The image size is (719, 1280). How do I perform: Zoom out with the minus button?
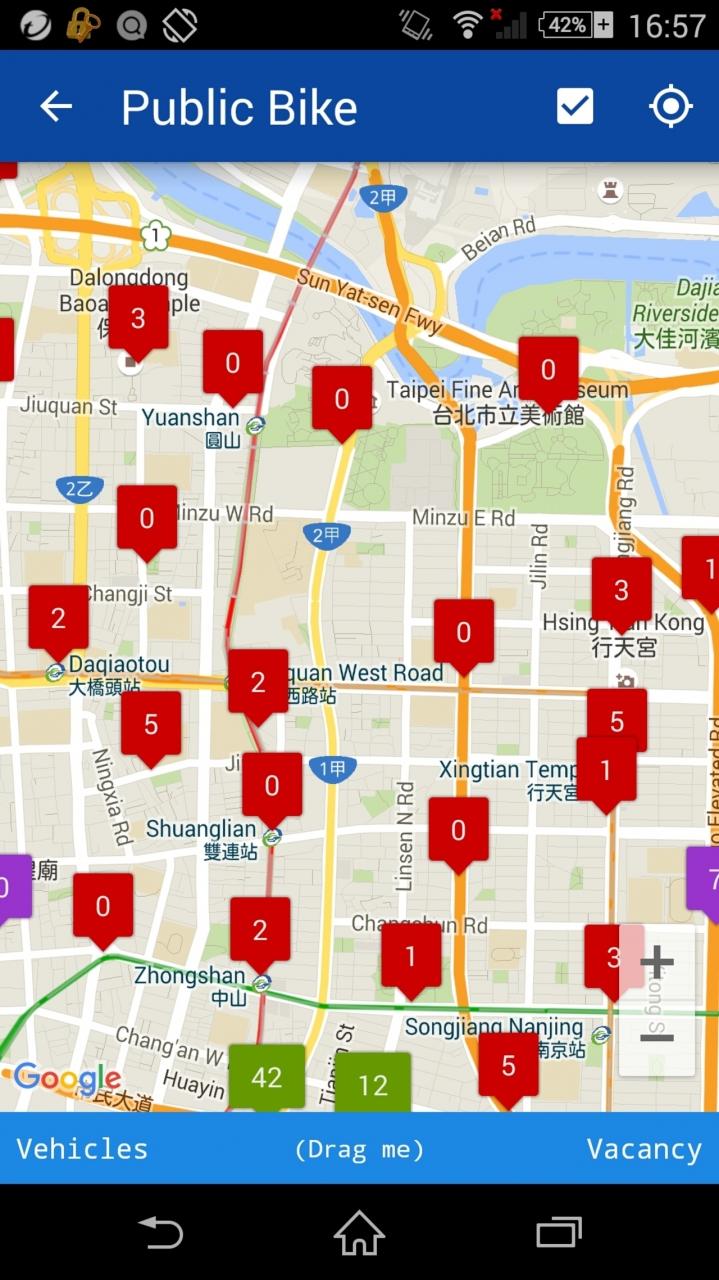[656, 1037]
